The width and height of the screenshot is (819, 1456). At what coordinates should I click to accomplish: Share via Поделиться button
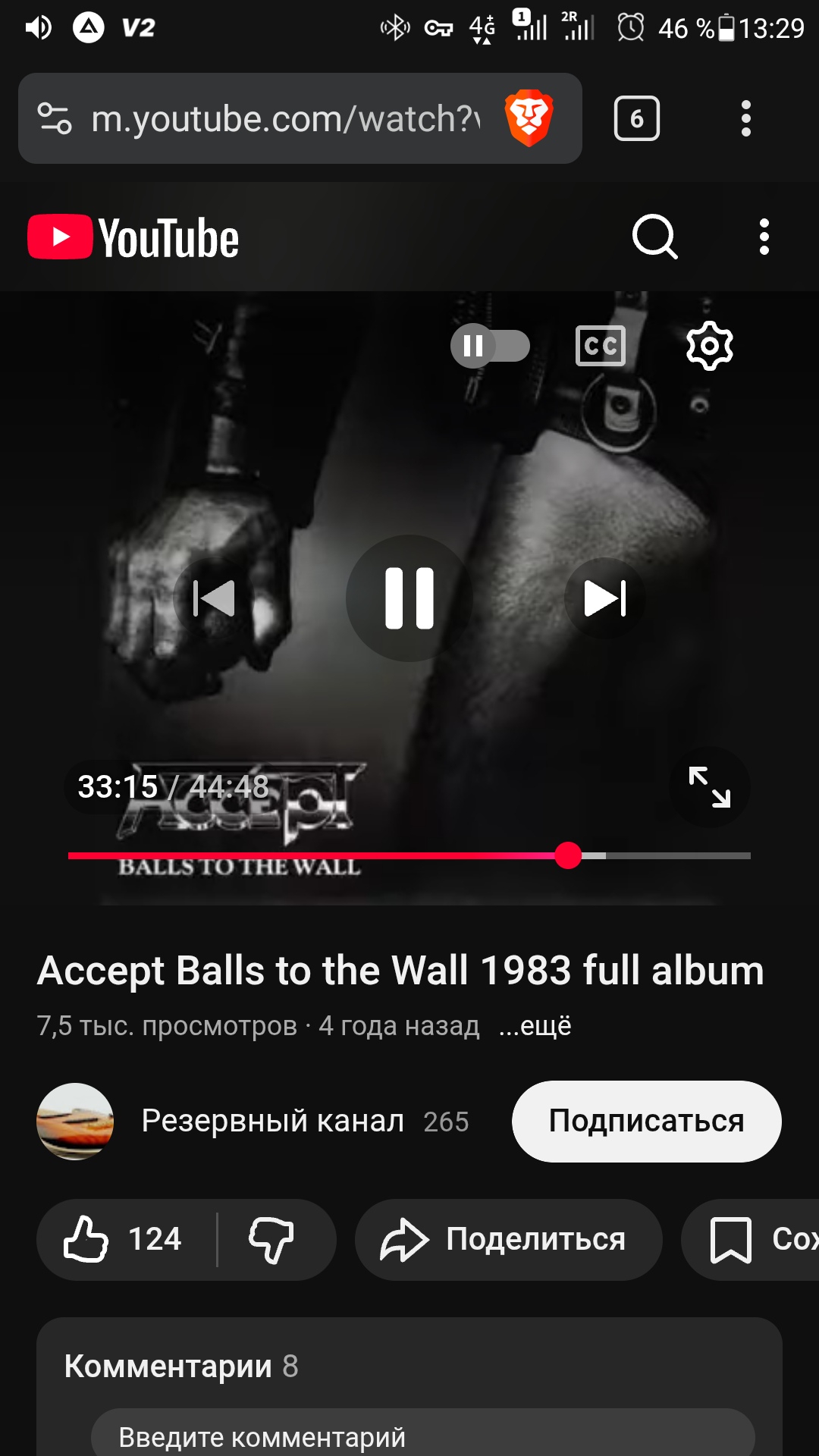[508, 1239]
